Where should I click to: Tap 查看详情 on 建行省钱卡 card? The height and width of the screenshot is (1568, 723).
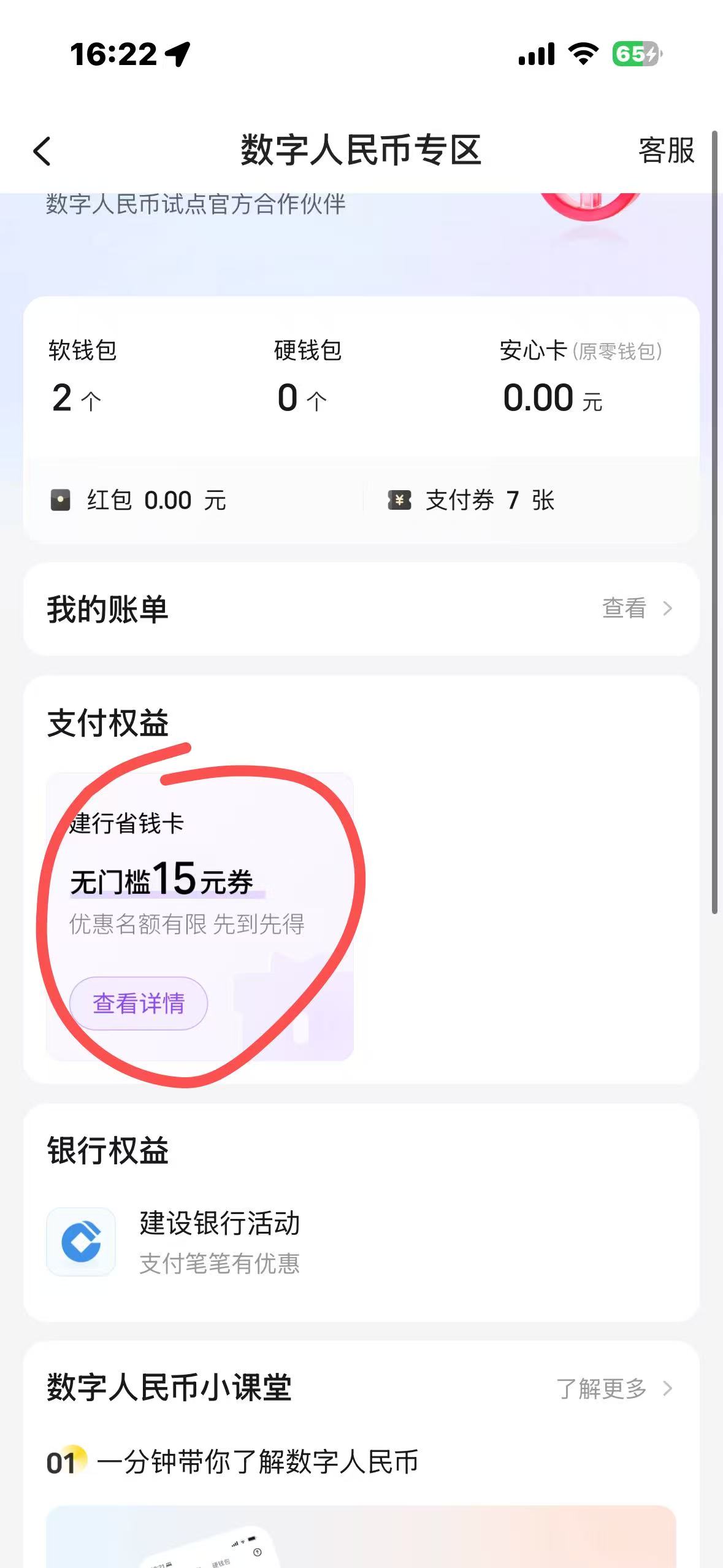point(139,1004)
